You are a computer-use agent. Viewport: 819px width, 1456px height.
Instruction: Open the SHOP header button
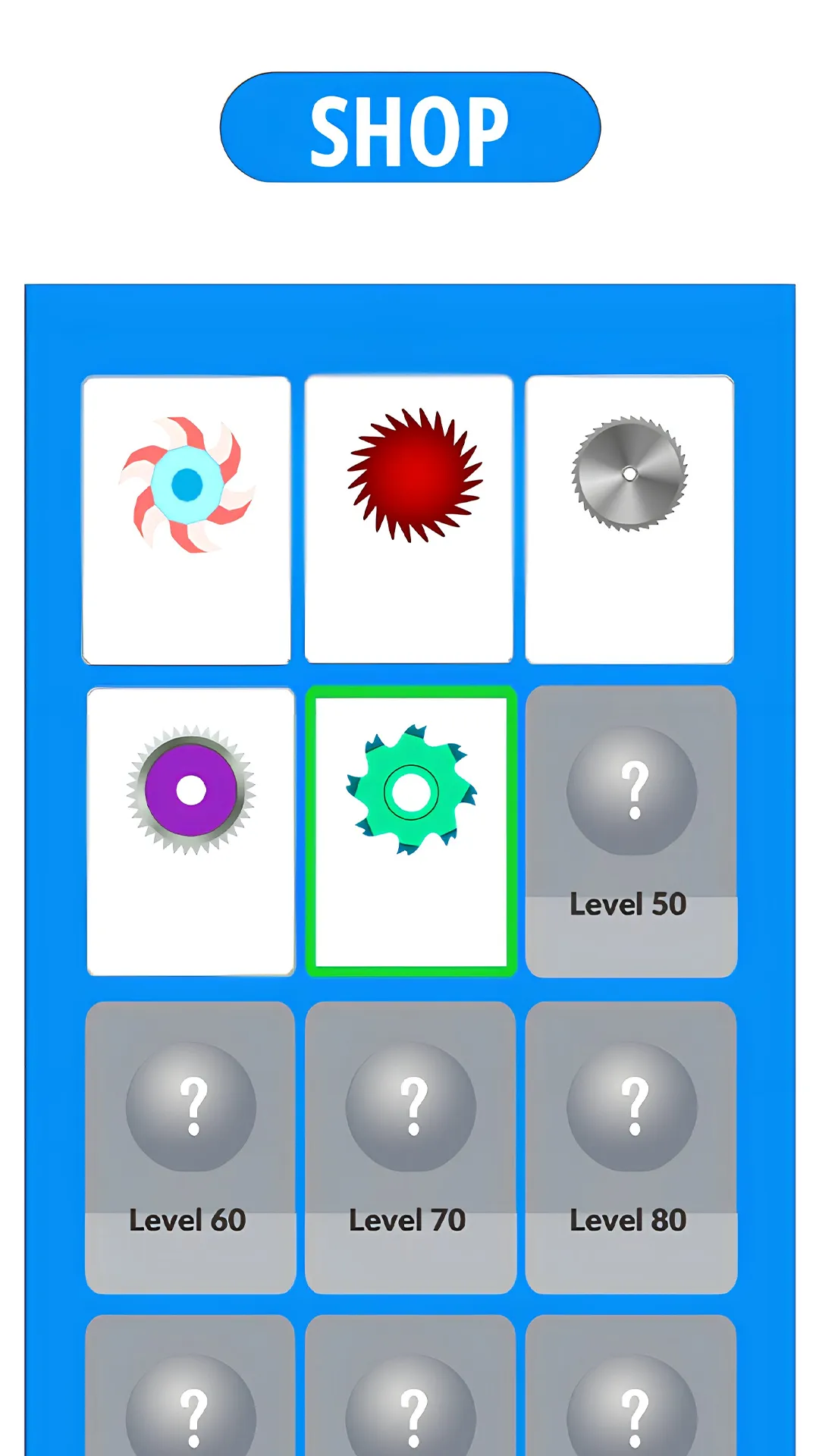click(409, 127)
